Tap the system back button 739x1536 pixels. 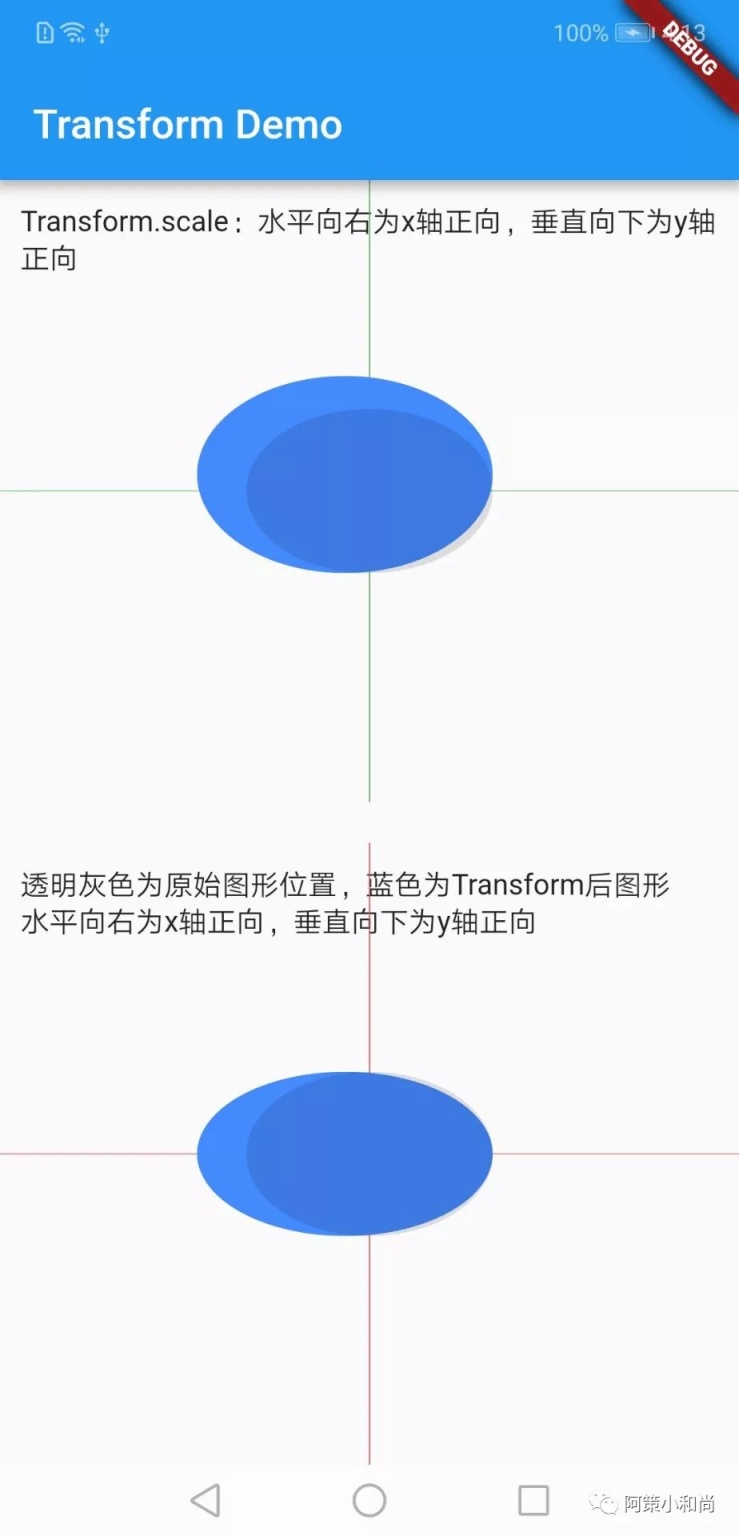click(205, 1500)
